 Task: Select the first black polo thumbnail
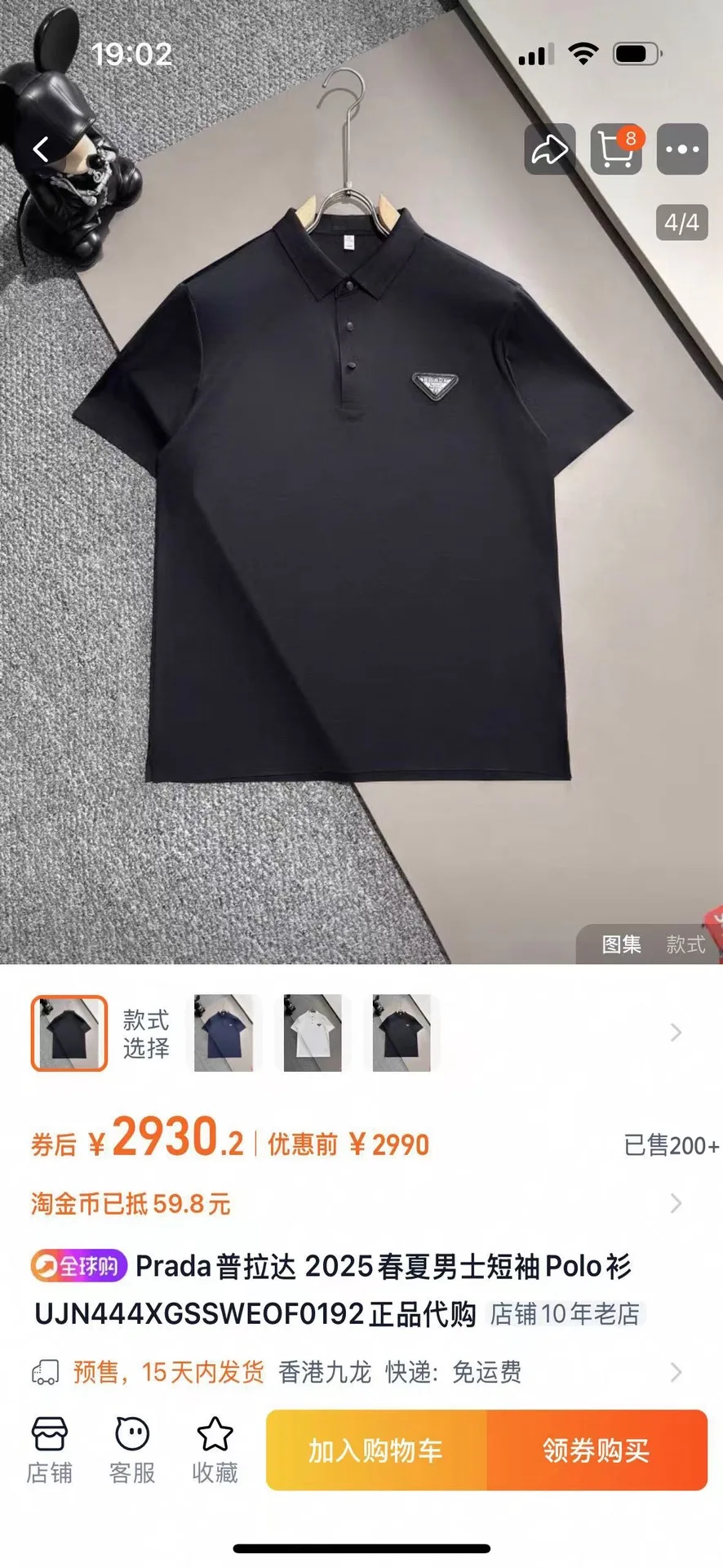click(x=69, y=1033)
